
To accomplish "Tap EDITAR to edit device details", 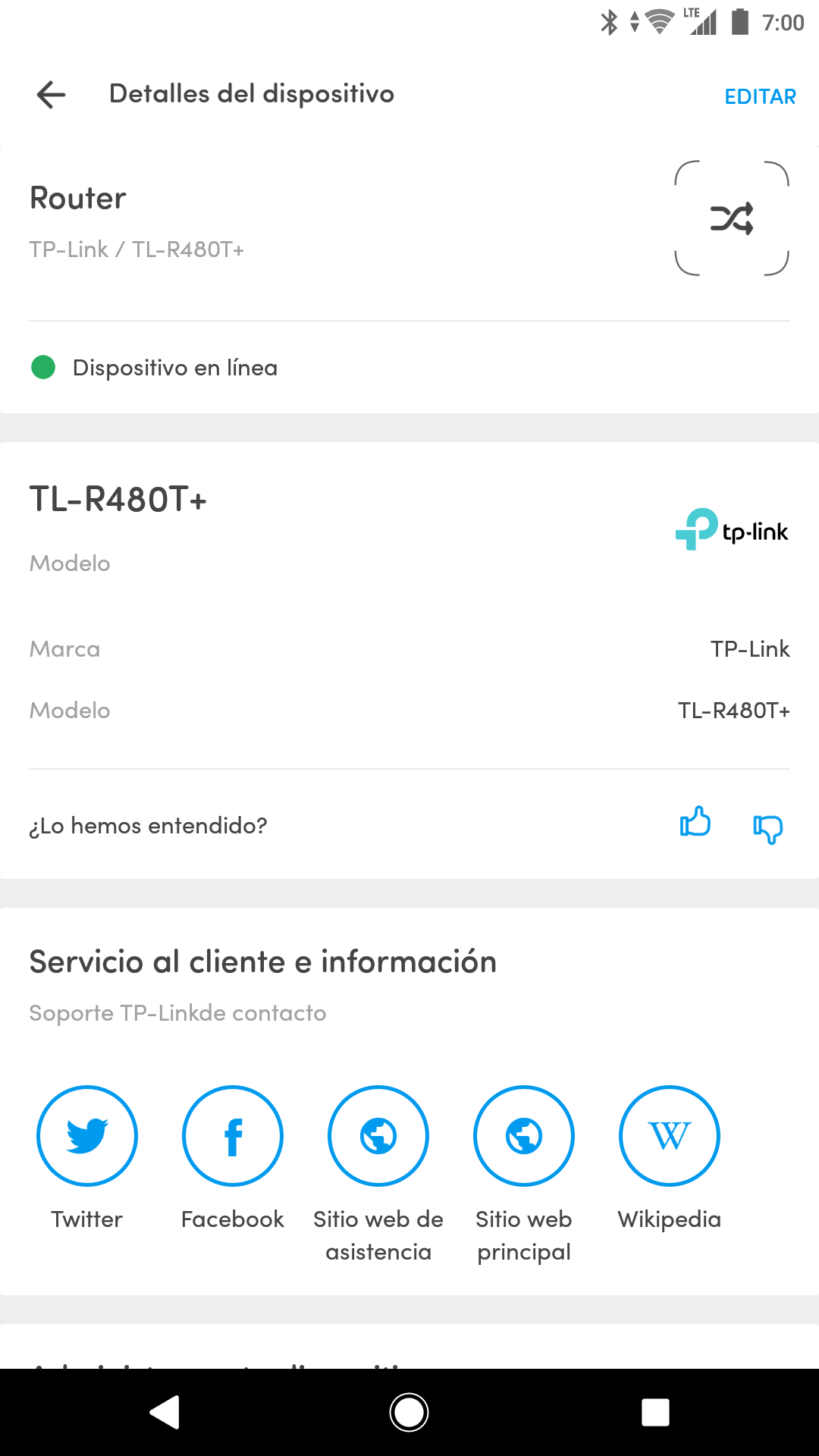I will (760, 96).
